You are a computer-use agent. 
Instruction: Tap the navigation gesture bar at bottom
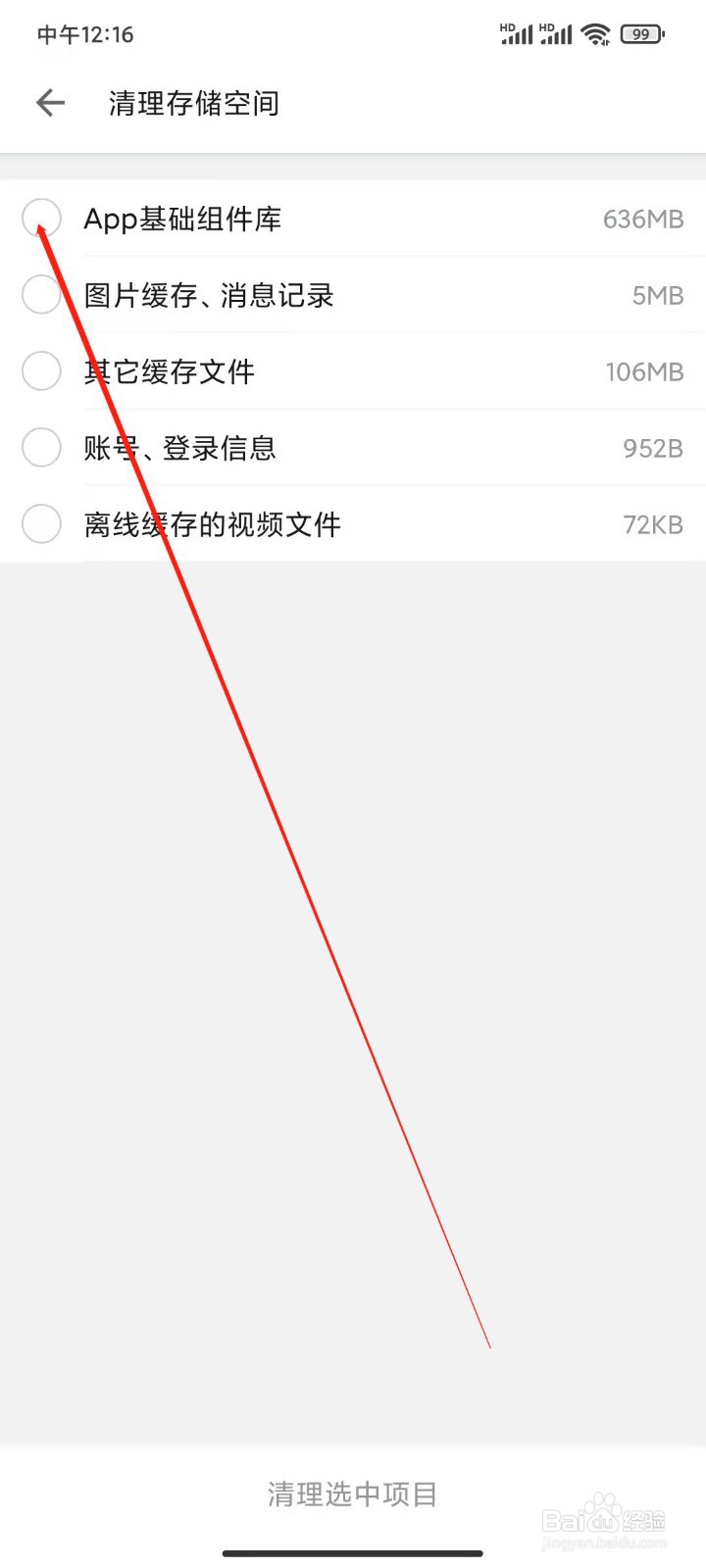(353, 1553)
